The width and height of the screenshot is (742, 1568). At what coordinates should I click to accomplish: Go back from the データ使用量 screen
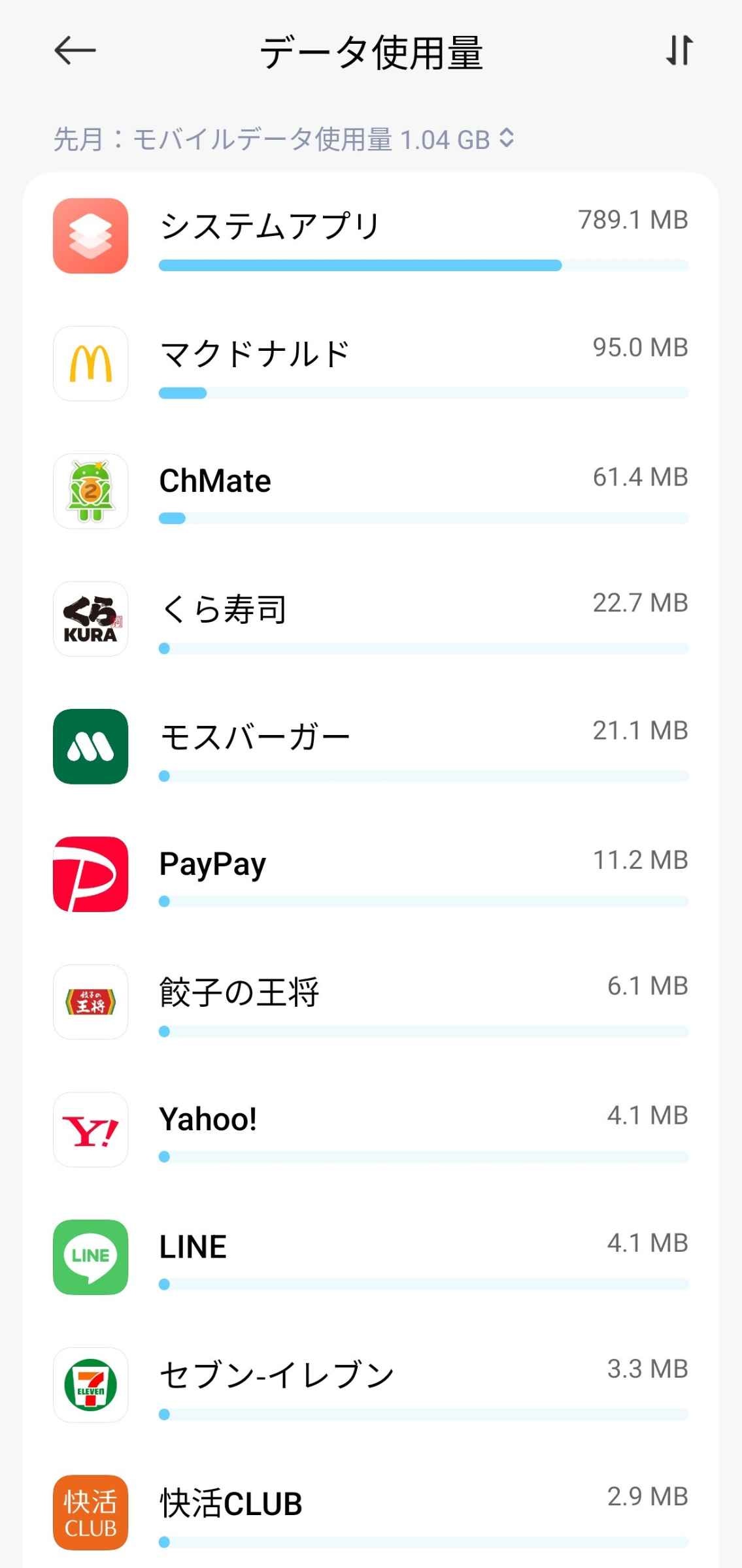pos(75,50)
